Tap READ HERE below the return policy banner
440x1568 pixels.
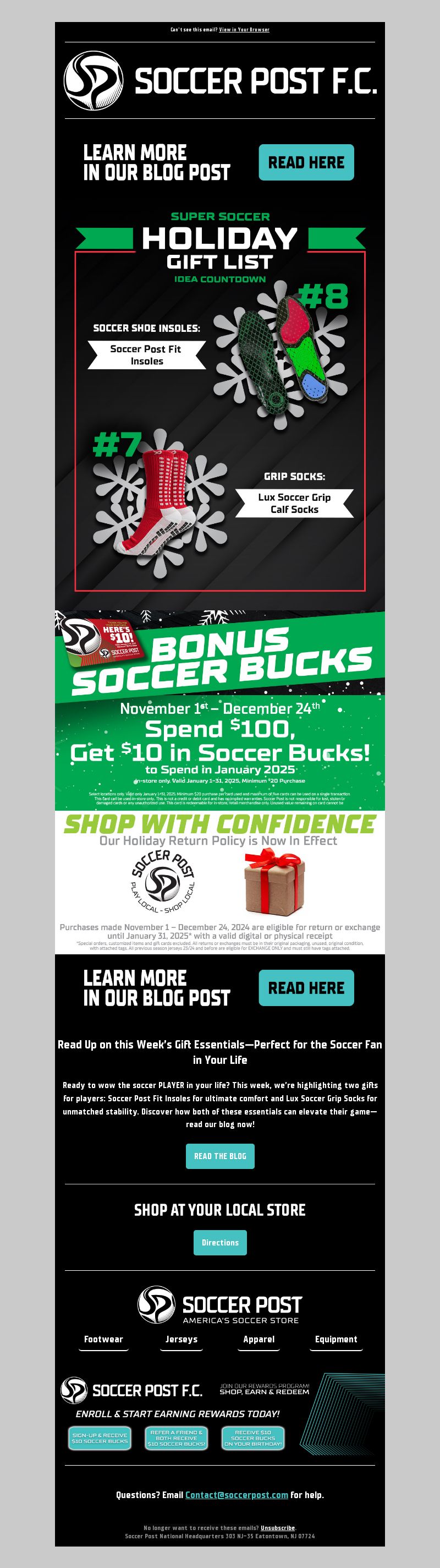[x=306, y=988]
